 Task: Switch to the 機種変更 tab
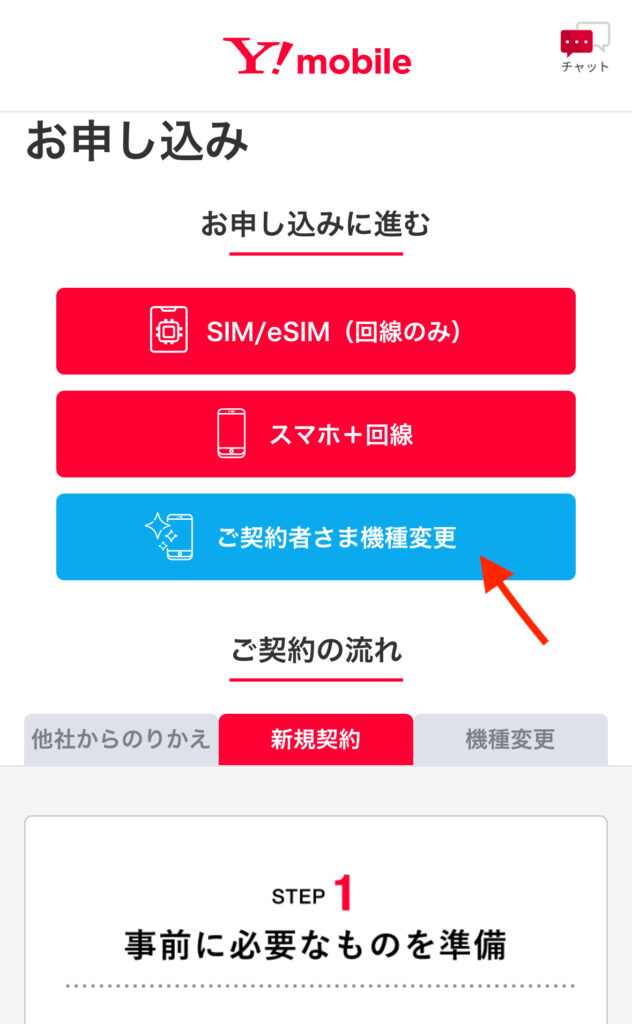[x=510, y=740]
